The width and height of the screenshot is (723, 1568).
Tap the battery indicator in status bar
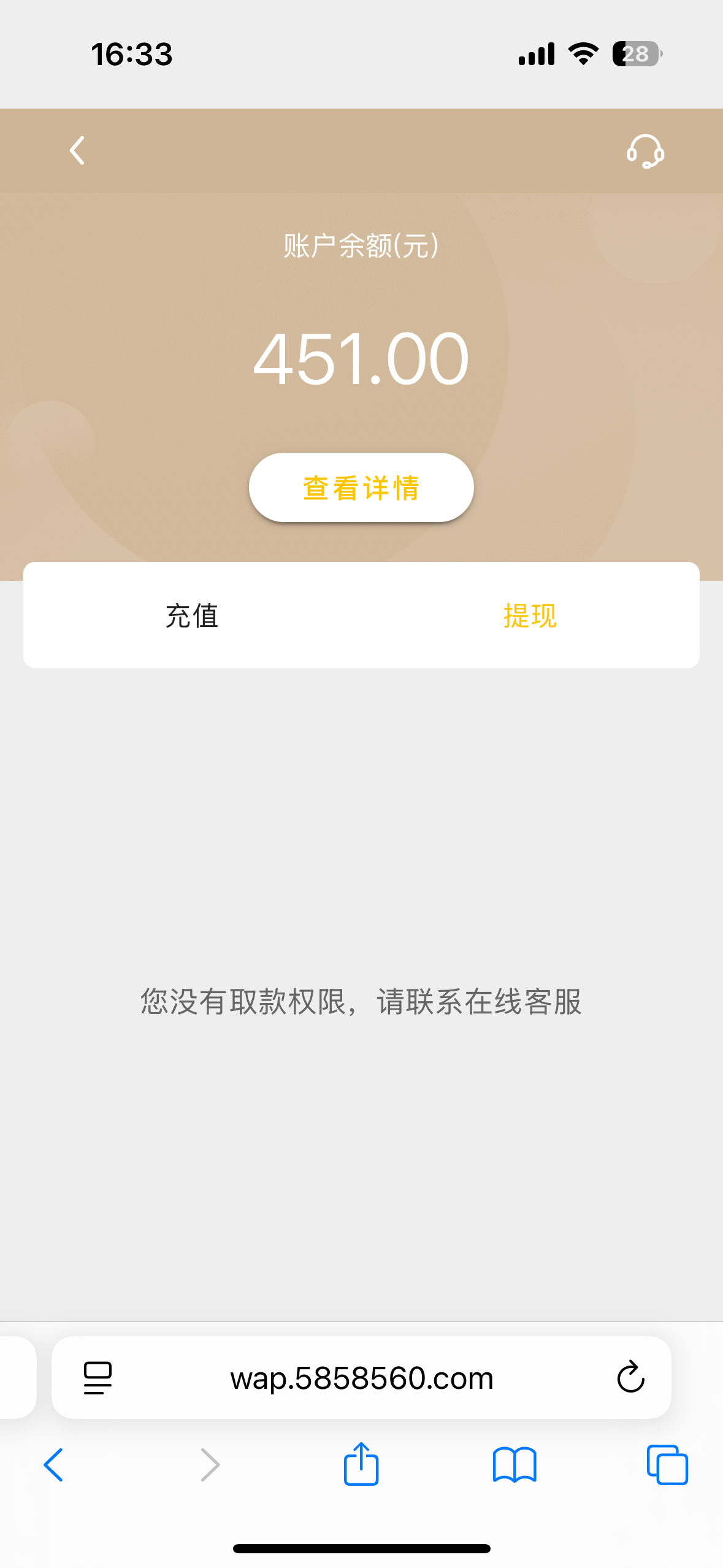click(634, 55)
